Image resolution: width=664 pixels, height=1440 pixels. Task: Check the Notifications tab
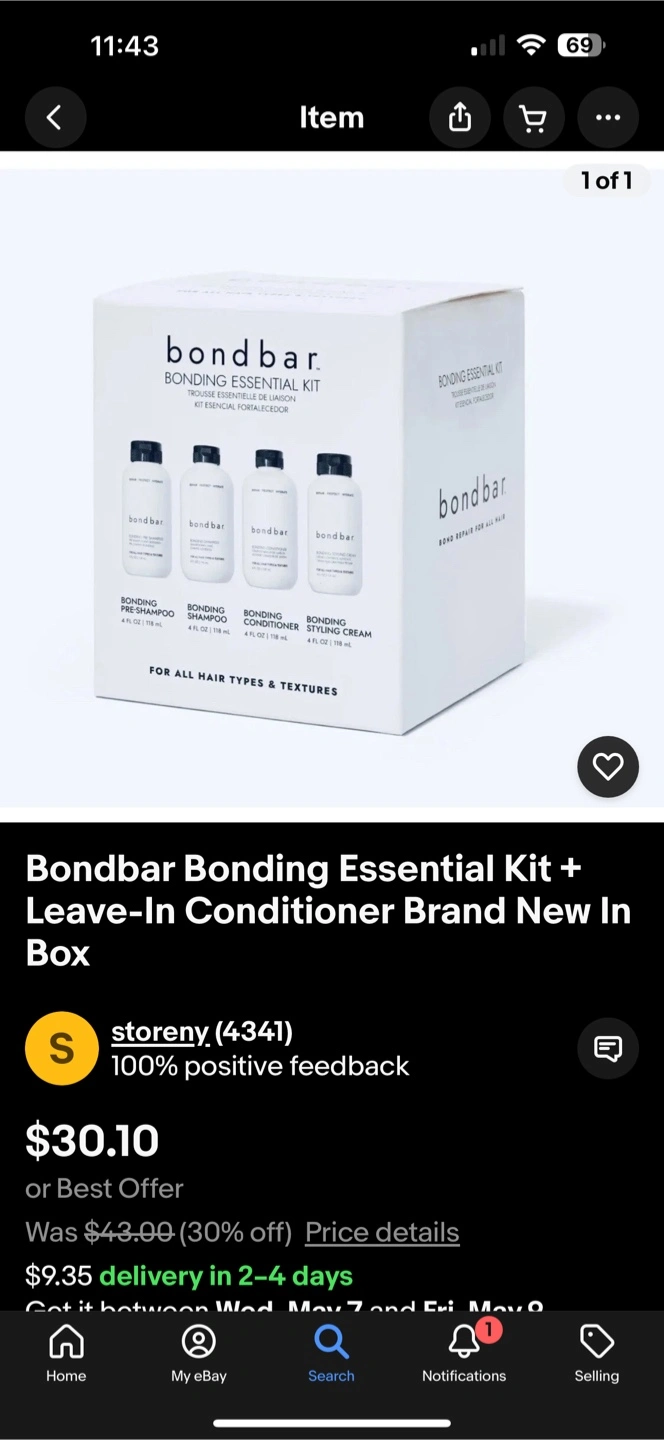(464, 1353)
